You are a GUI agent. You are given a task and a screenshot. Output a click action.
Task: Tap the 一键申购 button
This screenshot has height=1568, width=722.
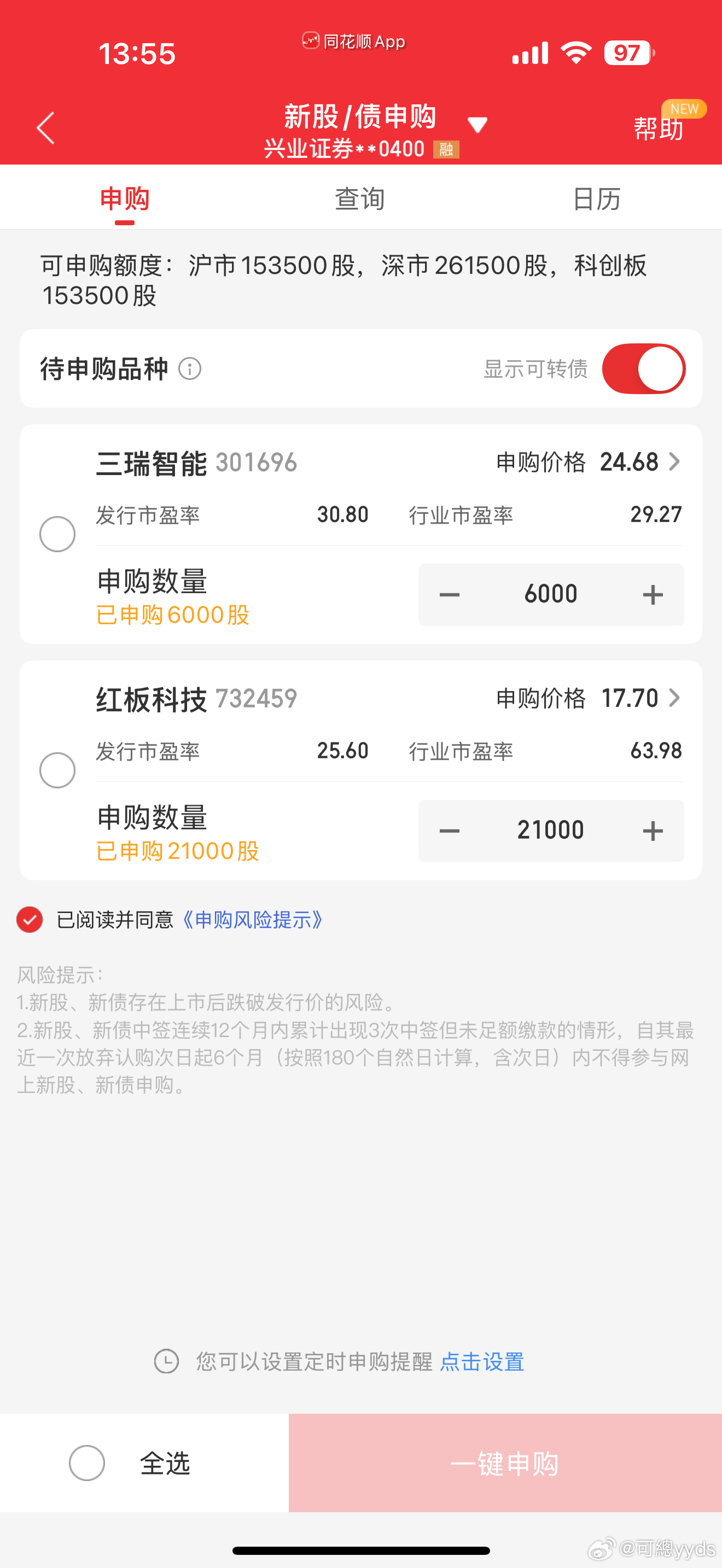pyautogui.click(x=505, y=1464)
